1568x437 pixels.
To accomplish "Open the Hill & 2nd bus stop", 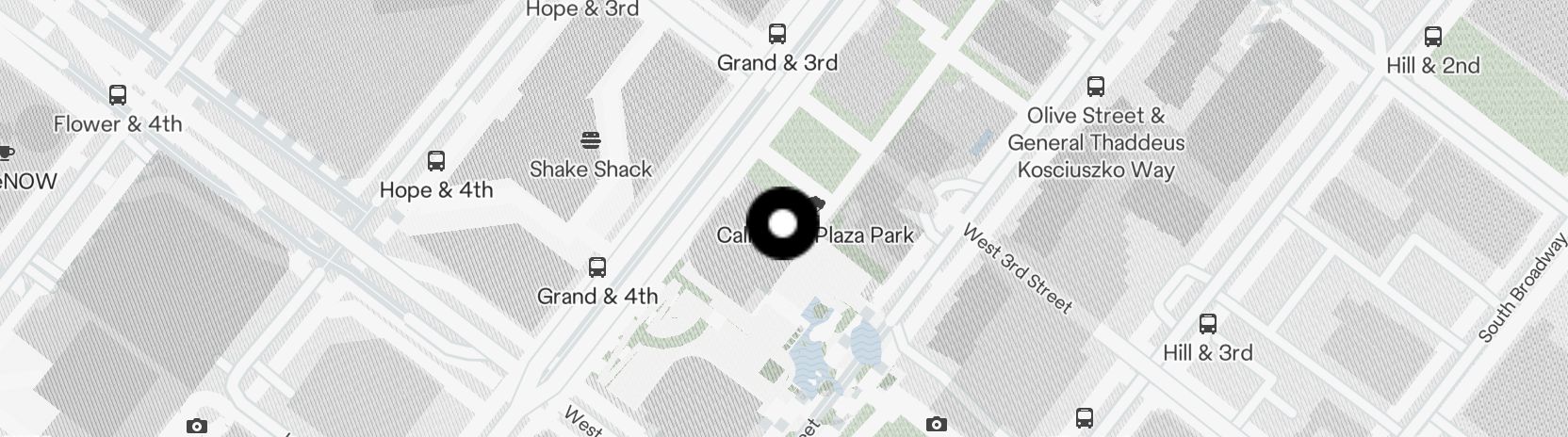I will tap(1433, 38).
